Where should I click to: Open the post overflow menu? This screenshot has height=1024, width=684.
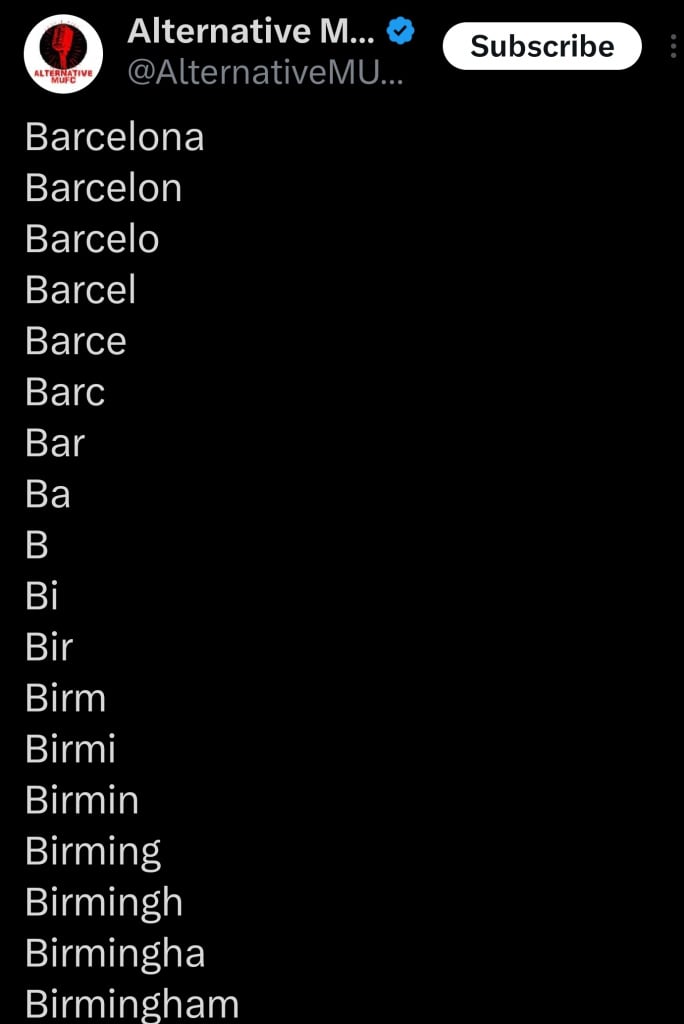click(675, 46)
